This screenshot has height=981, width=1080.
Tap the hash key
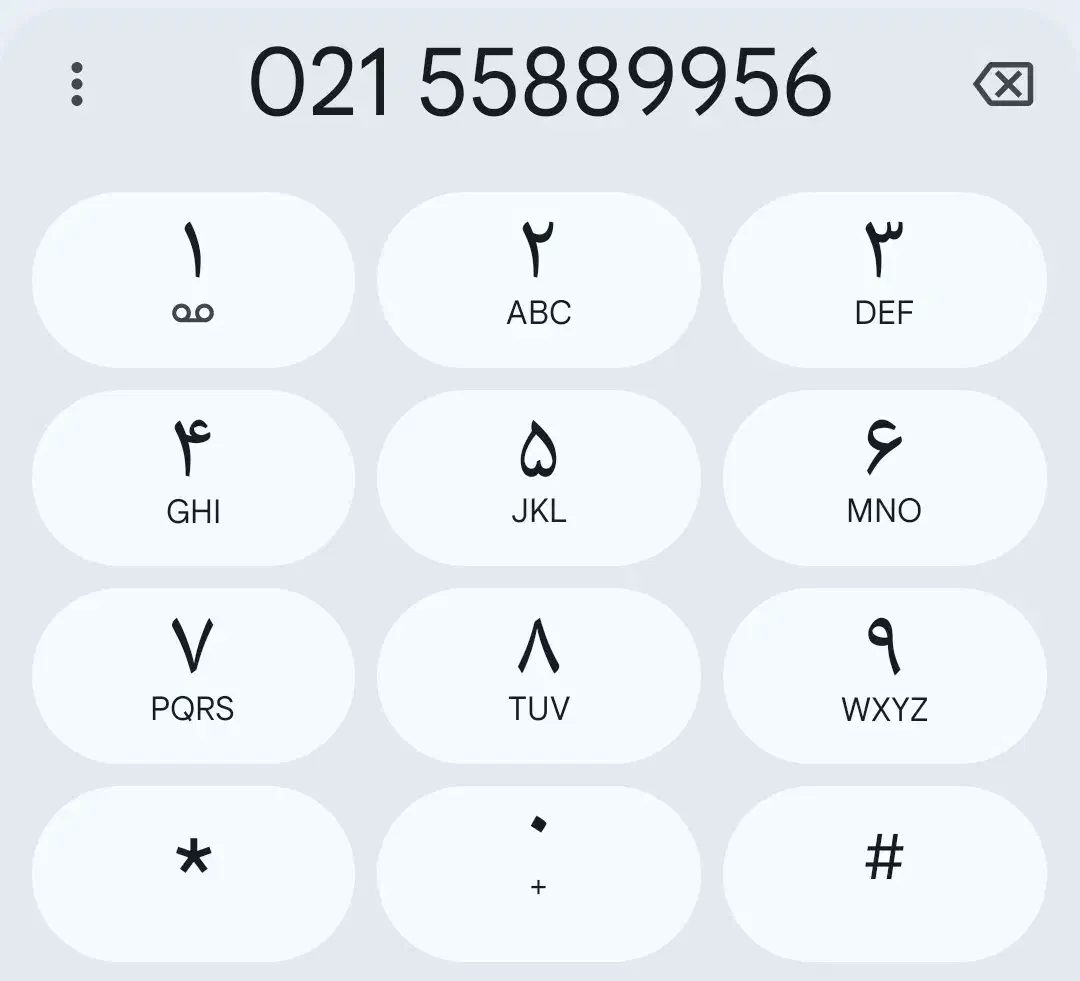pyautogui.click(x=884, y=872)
